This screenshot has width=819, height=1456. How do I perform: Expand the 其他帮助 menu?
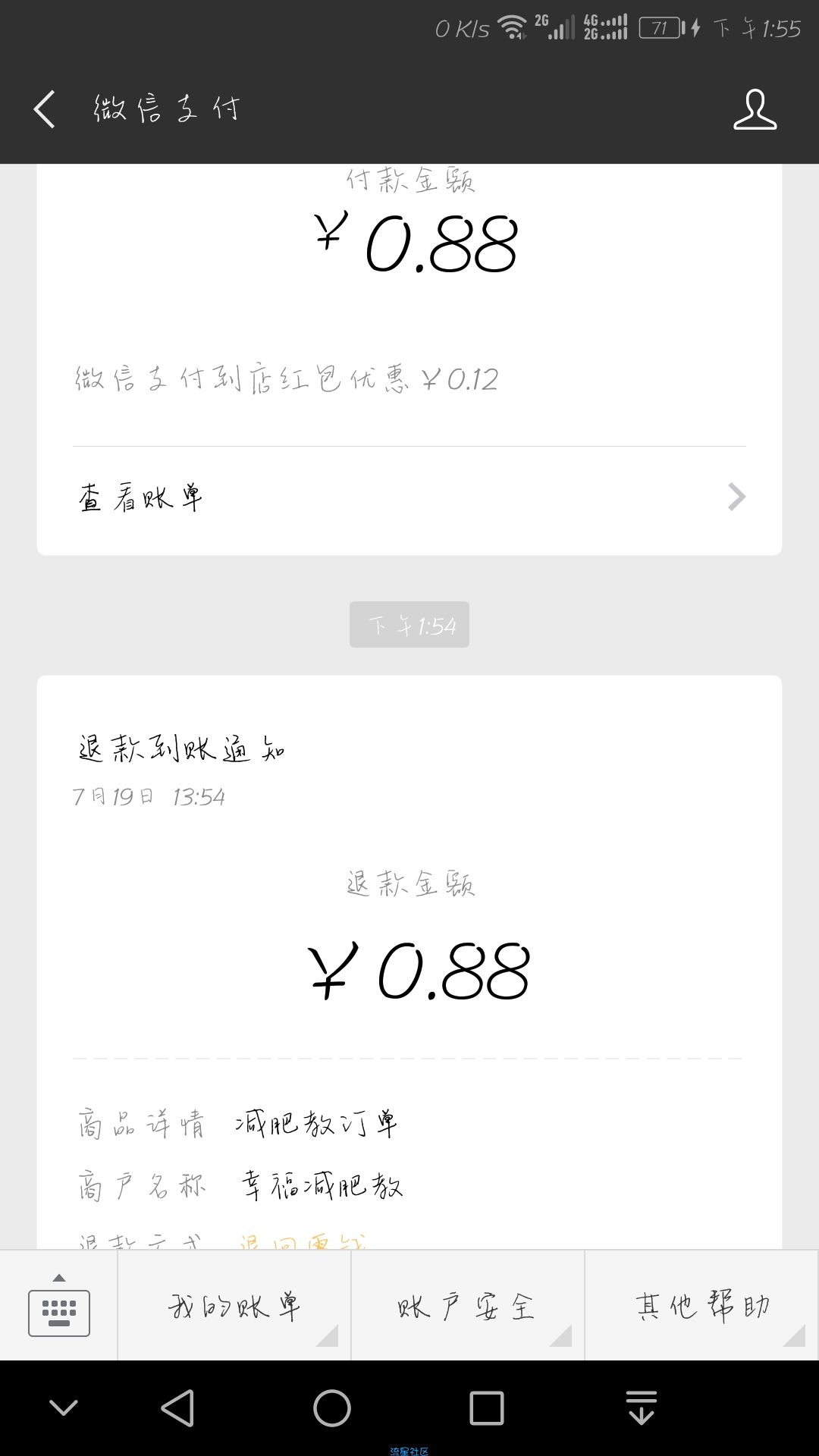tap(702, 1306)
